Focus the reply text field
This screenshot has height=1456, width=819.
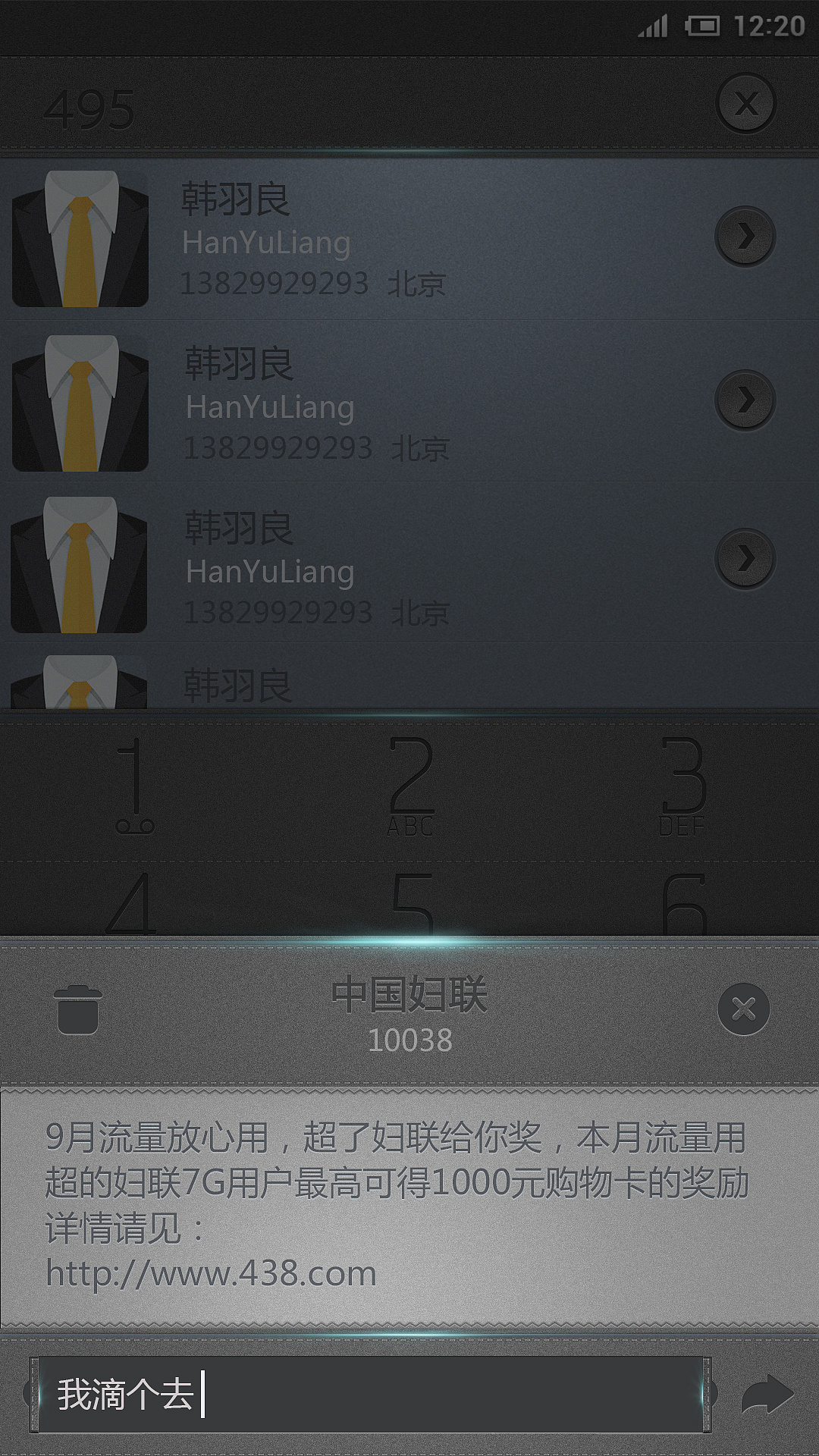(370, 1395)
